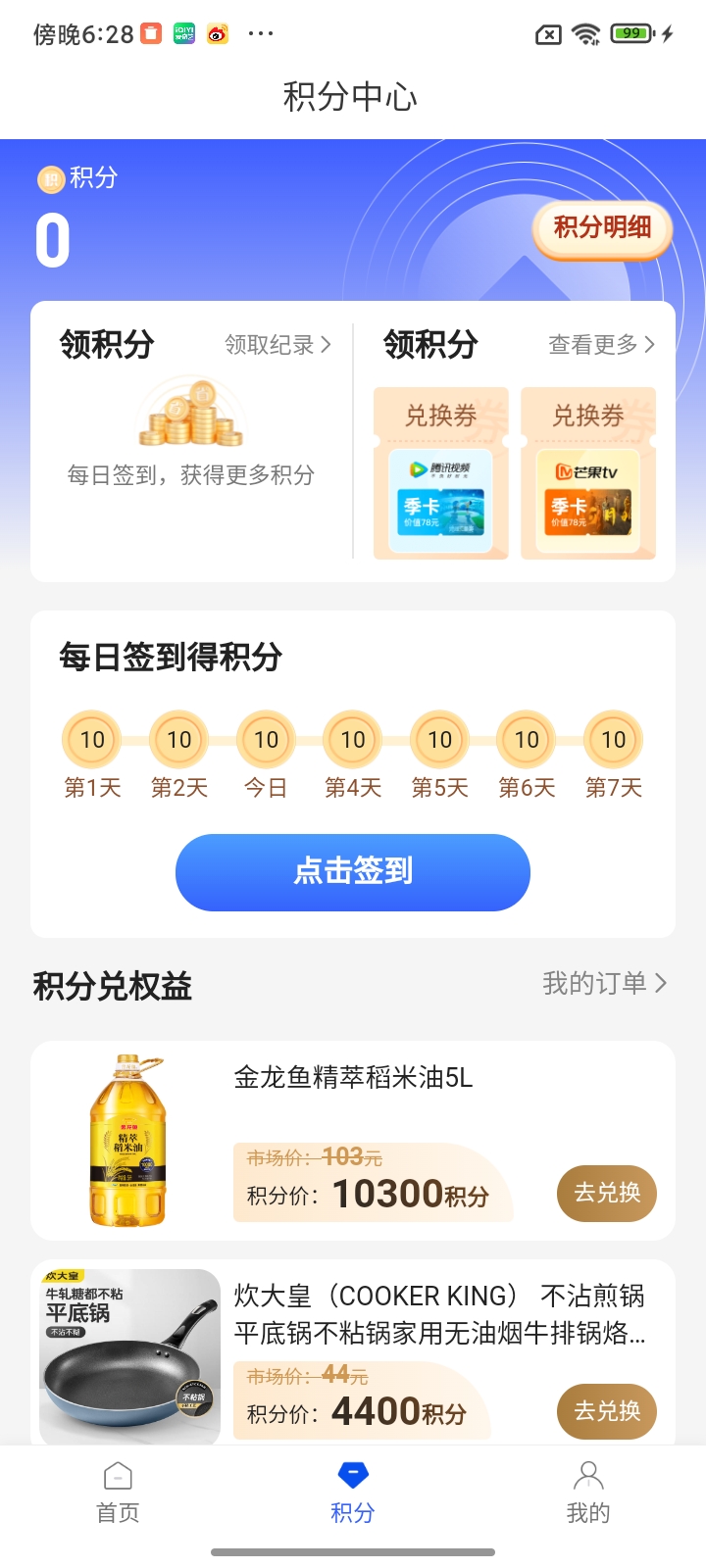Tap the 第1天 sign-in coin
The width and height of the screenshot is (706, 1568).
[x=91, y=739]
